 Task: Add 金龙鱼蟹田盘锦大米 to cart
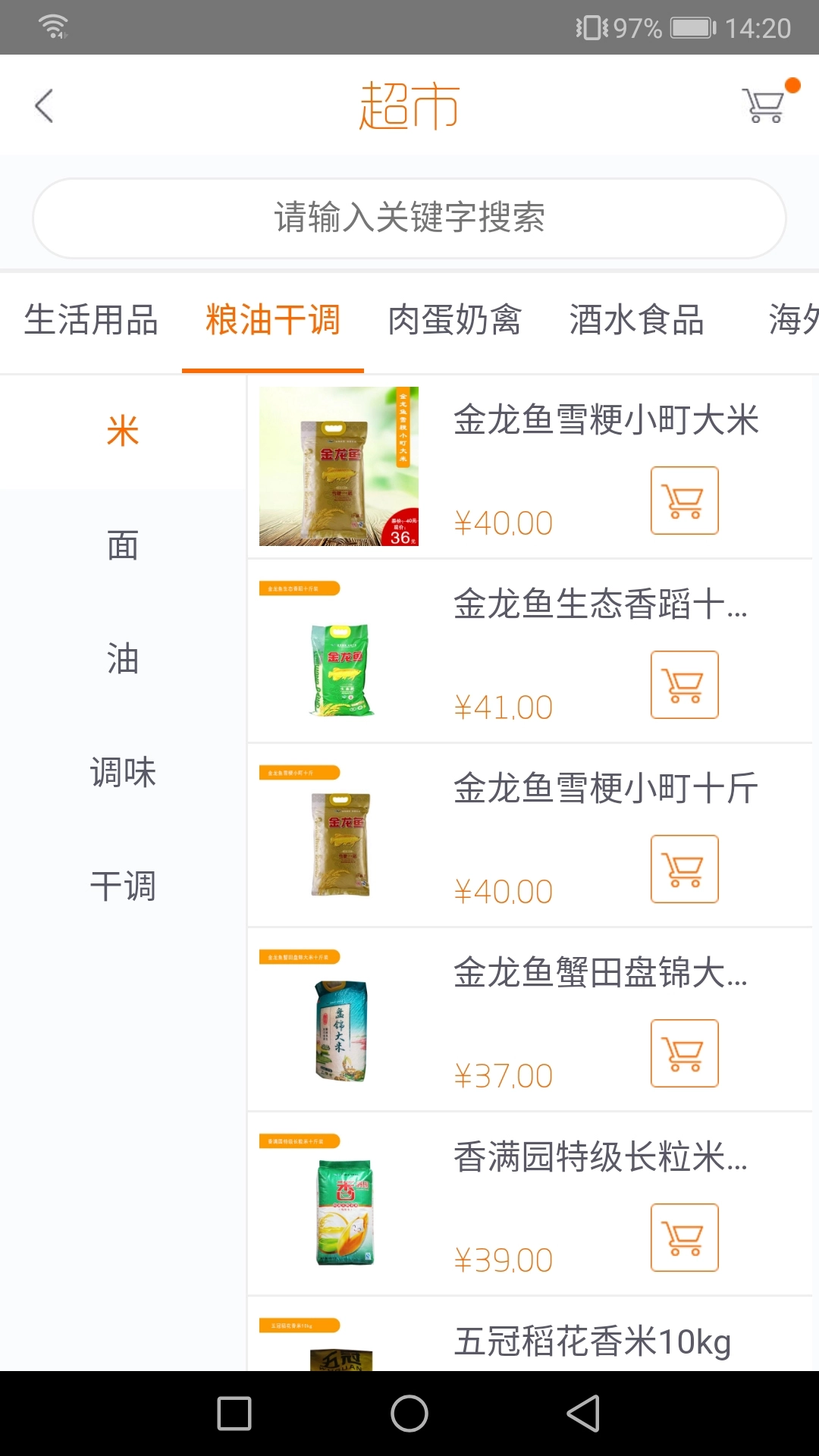pos(683,1054)
